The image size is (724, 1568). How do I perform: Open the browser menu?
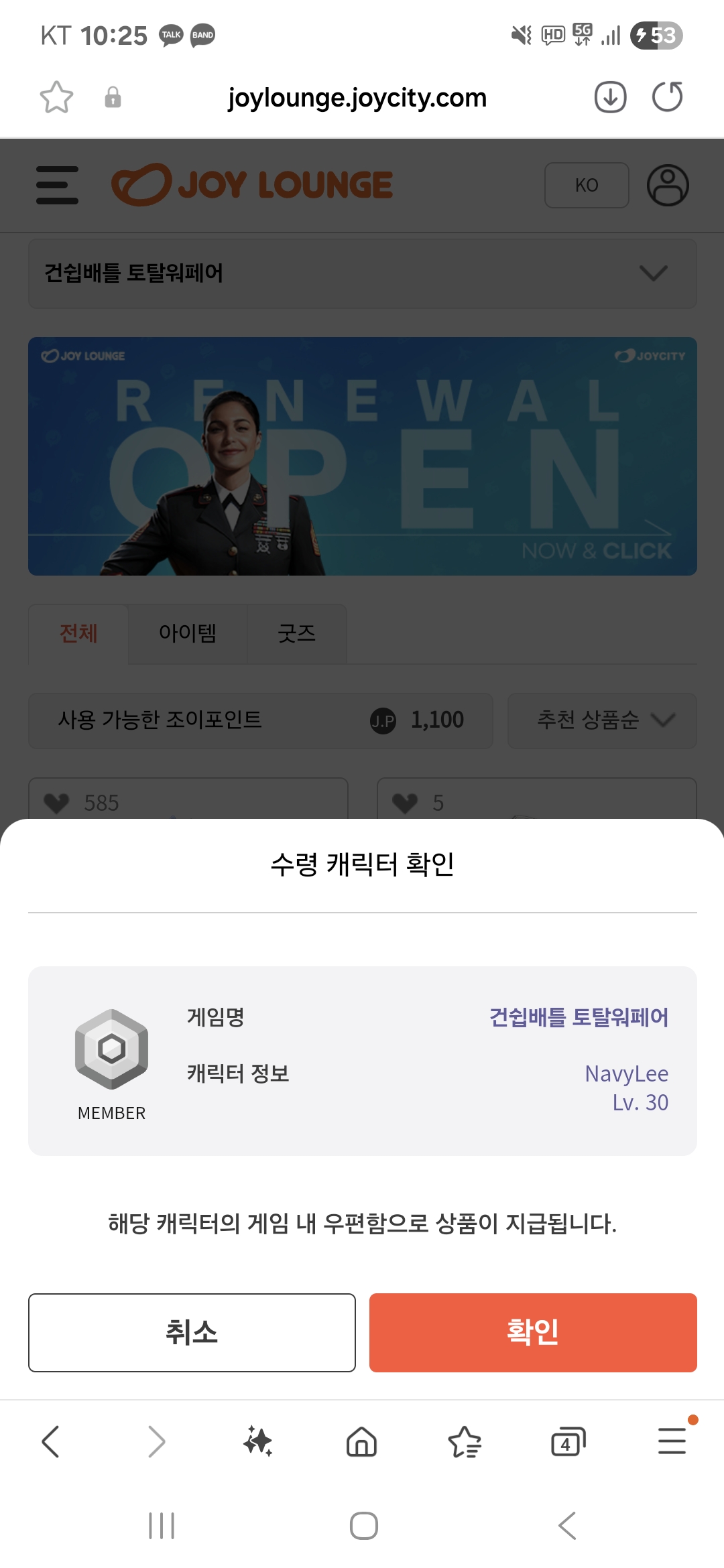pos(672,1441)
